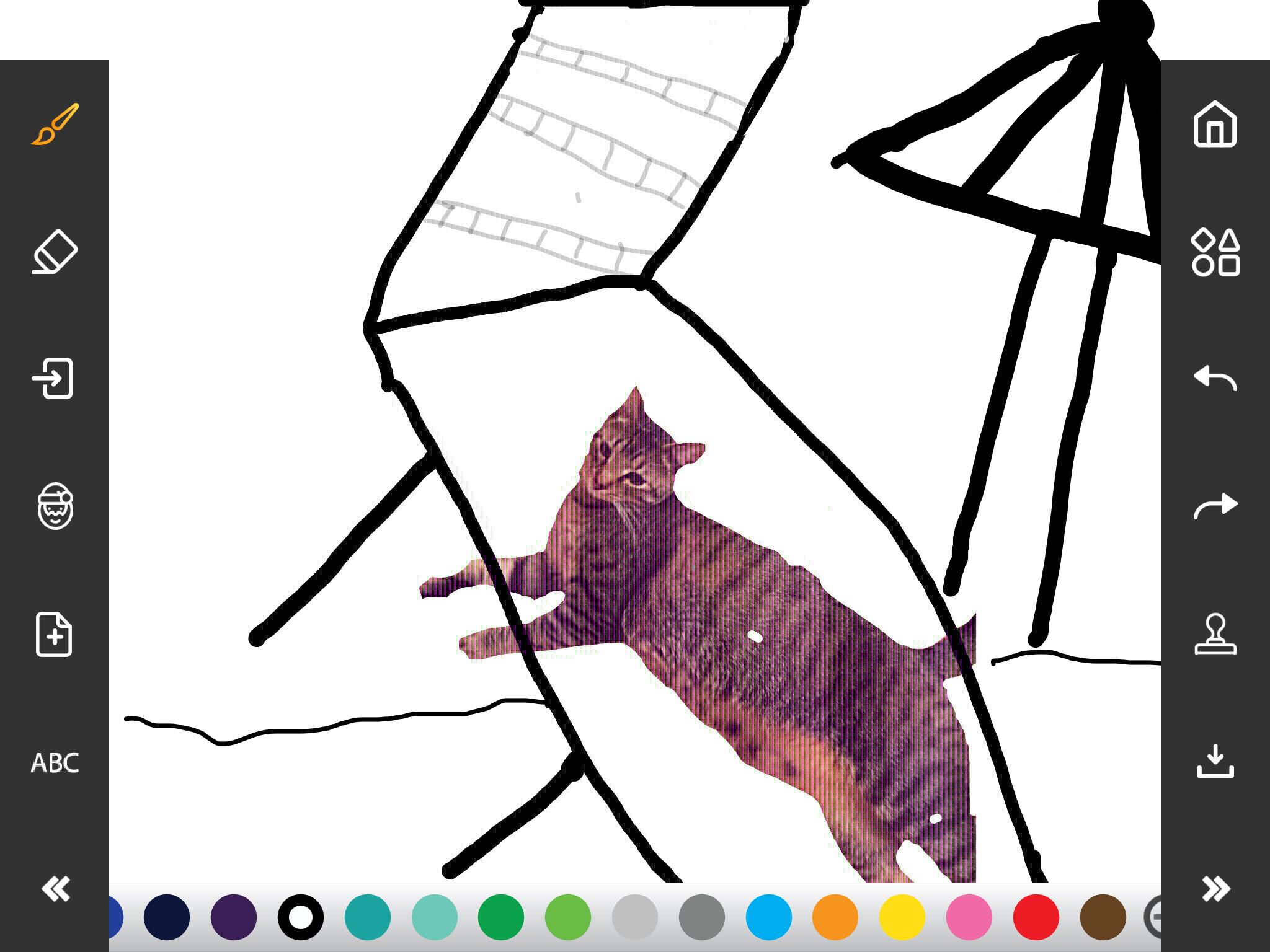
Task: Pick the red color swatch
Action: point(1036,917)
